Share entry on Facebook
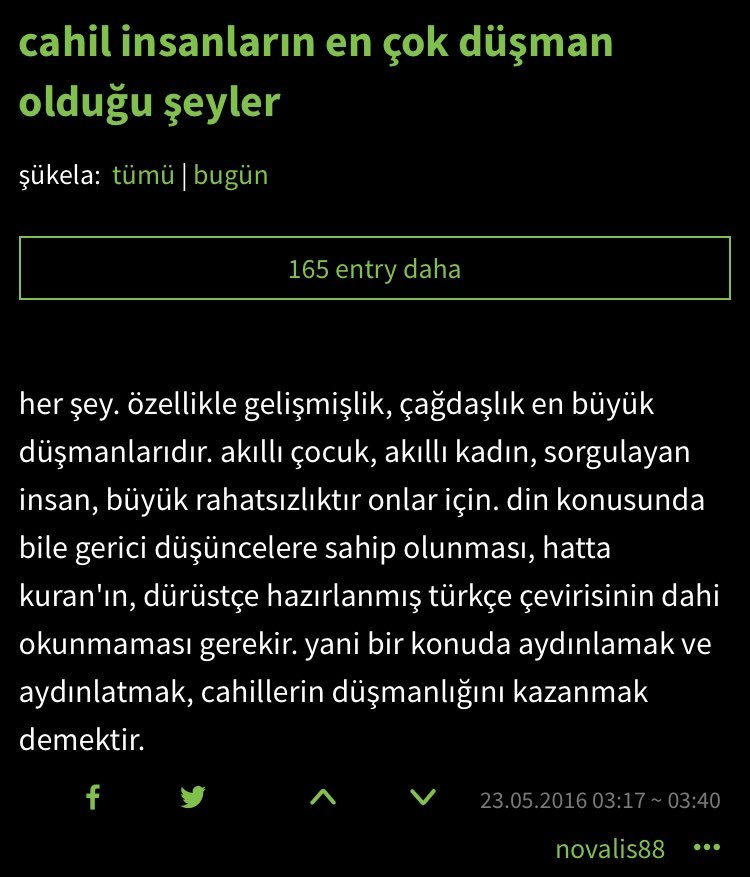The height and width of the screenshot is (877, 750). pos(93,797)
